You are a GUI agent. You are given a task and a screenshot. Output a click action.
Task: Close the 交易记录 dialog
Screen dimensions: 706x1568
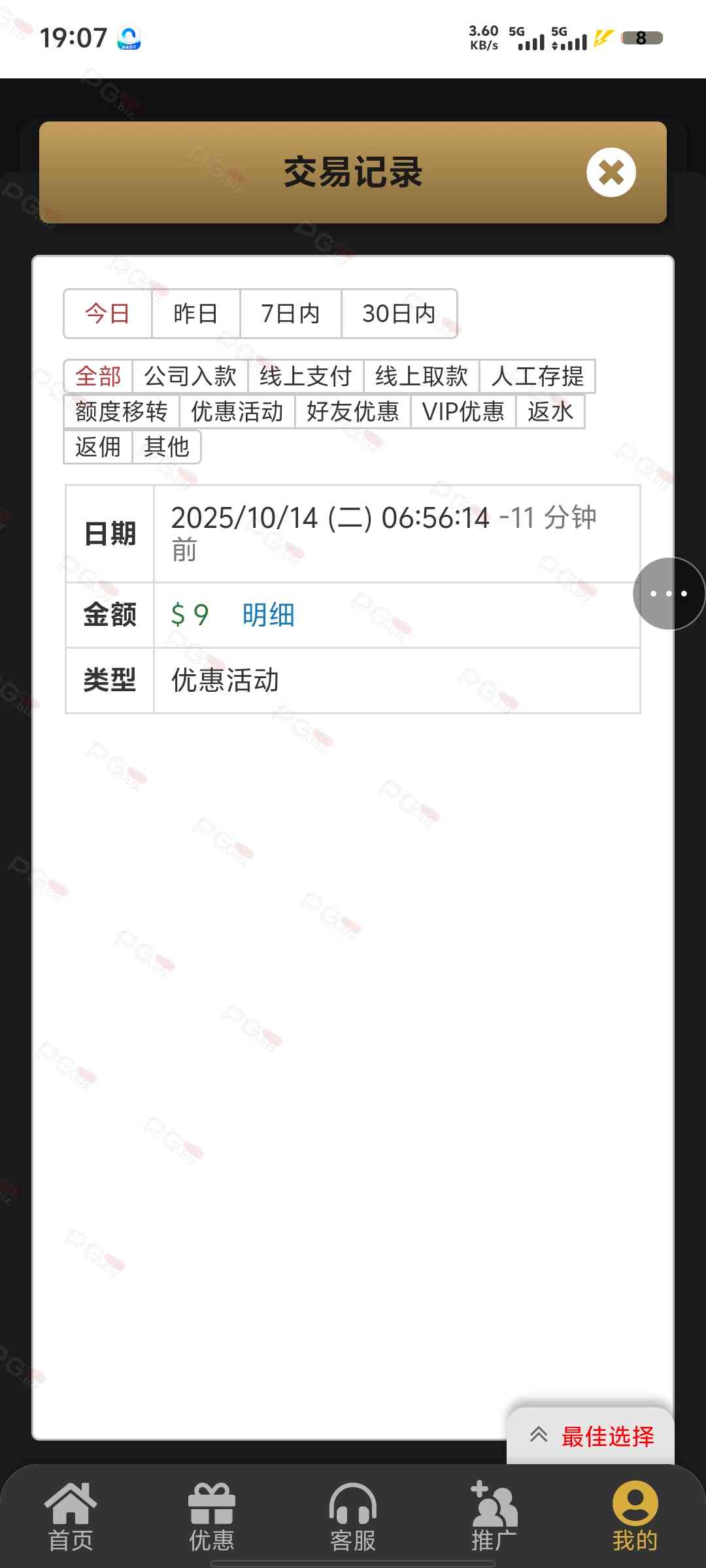(611, 172)
